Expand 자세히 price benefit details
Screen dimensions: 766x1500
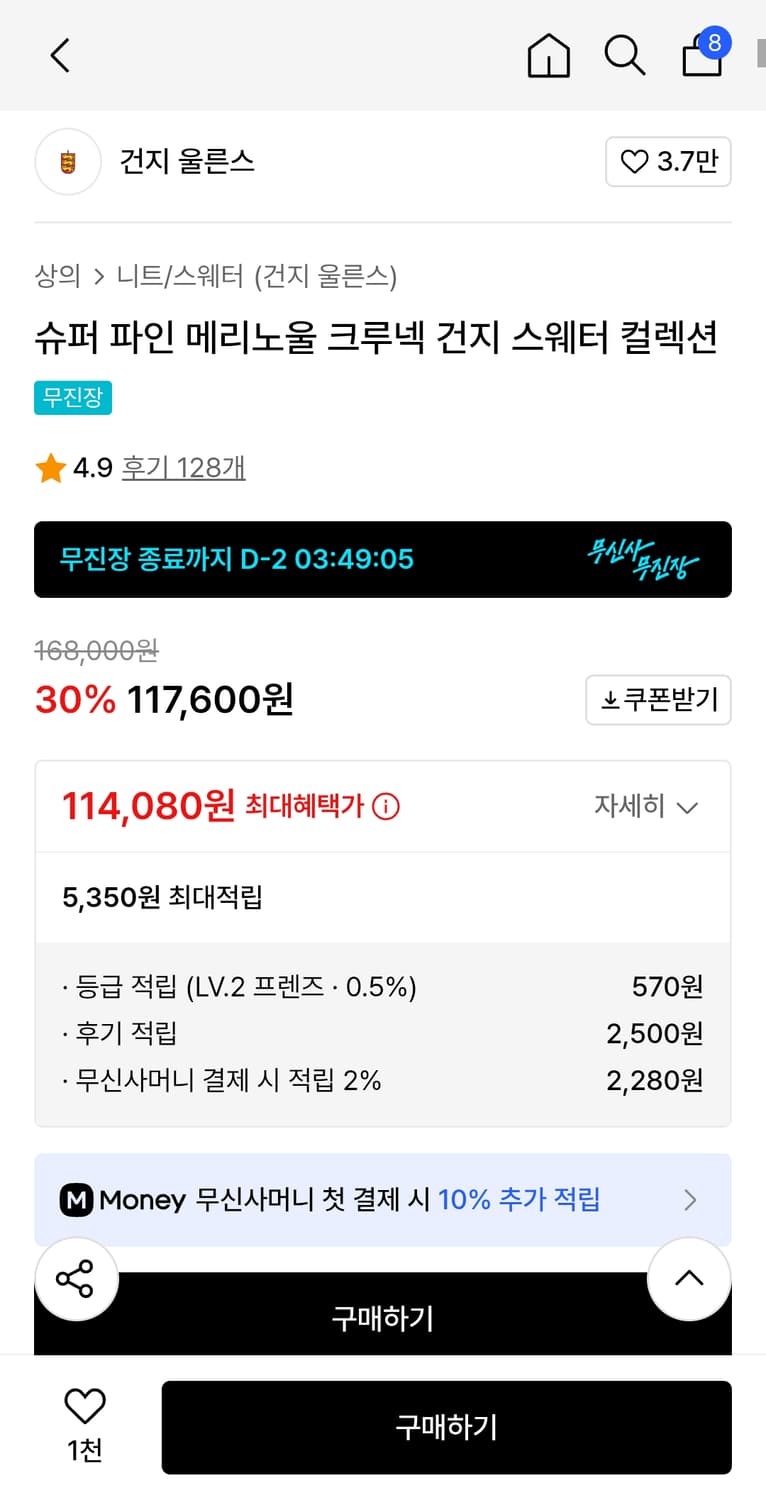coord(645,806)
